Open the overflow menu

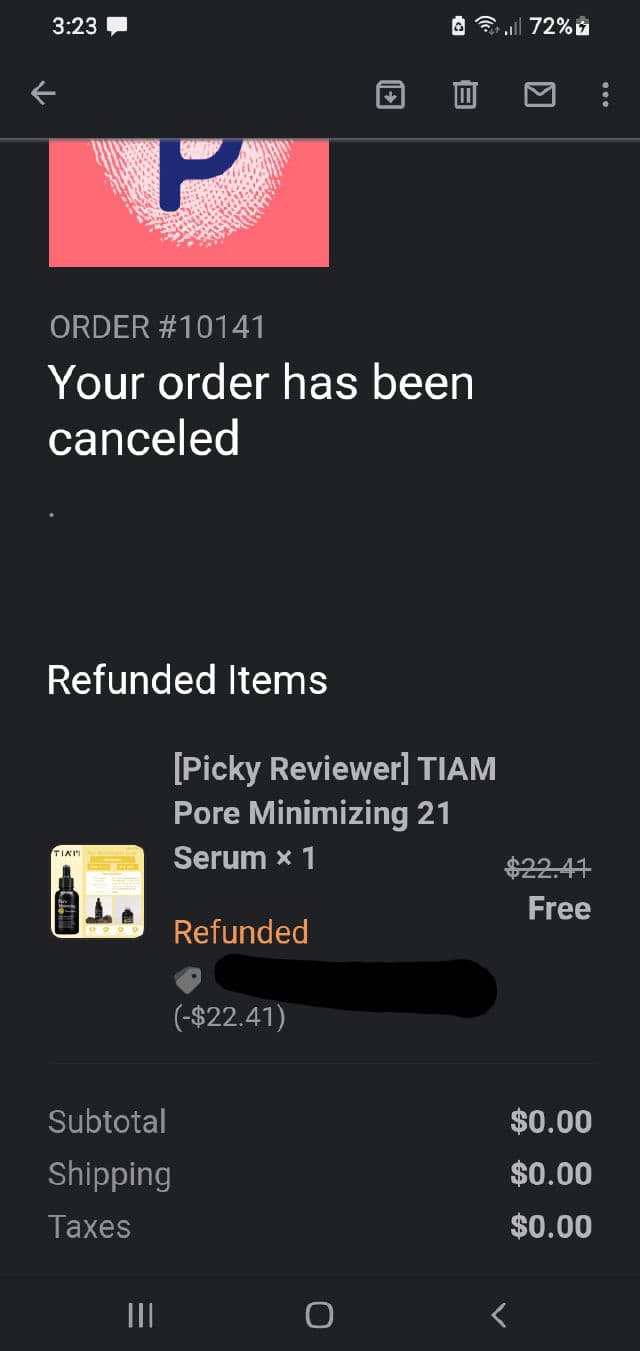pyautogui.click(x=605, y=95)
